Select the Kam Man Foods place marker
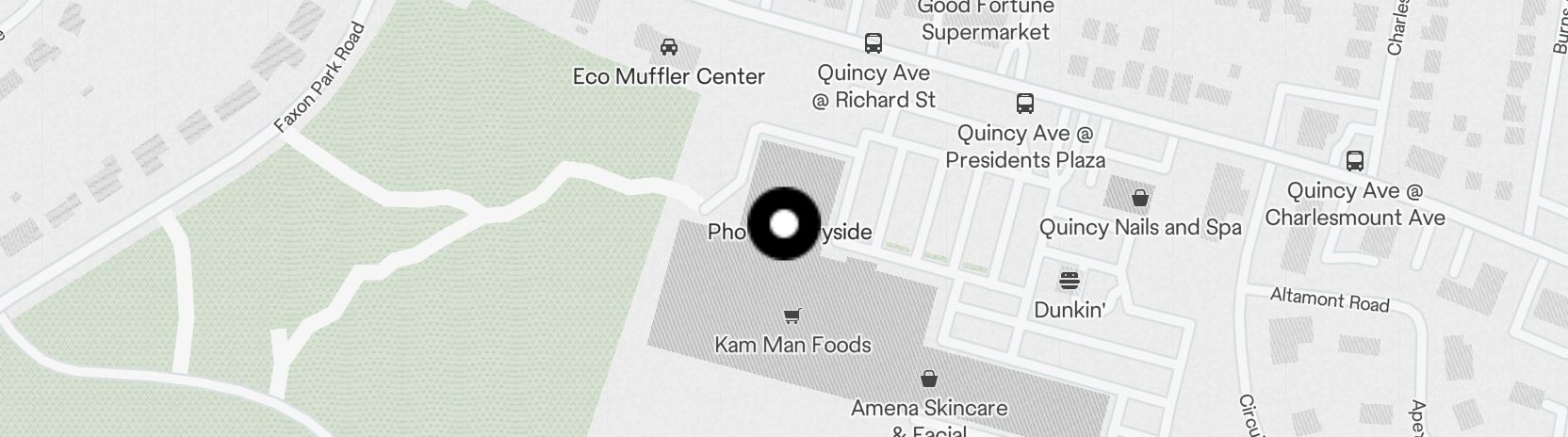Screen dimensions: 1568x437 [x=792, y=316]
